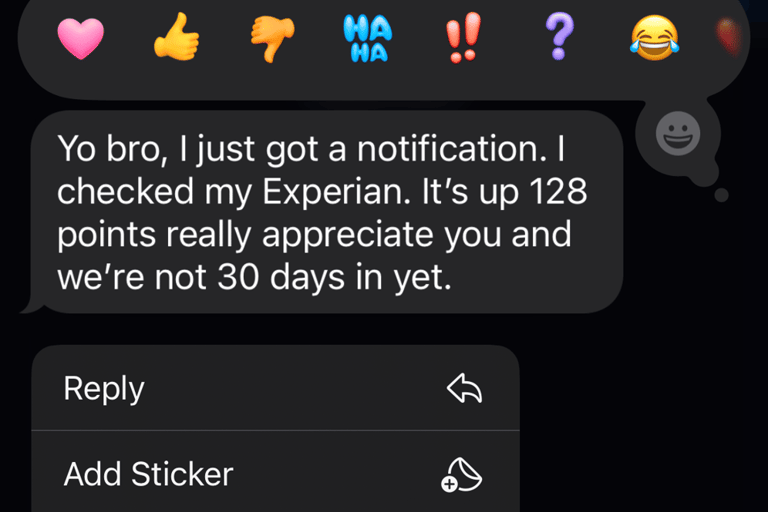Screen dimensions: 768x512
Task: React with the HA HA tapback
Action: [x=368, y=40]
